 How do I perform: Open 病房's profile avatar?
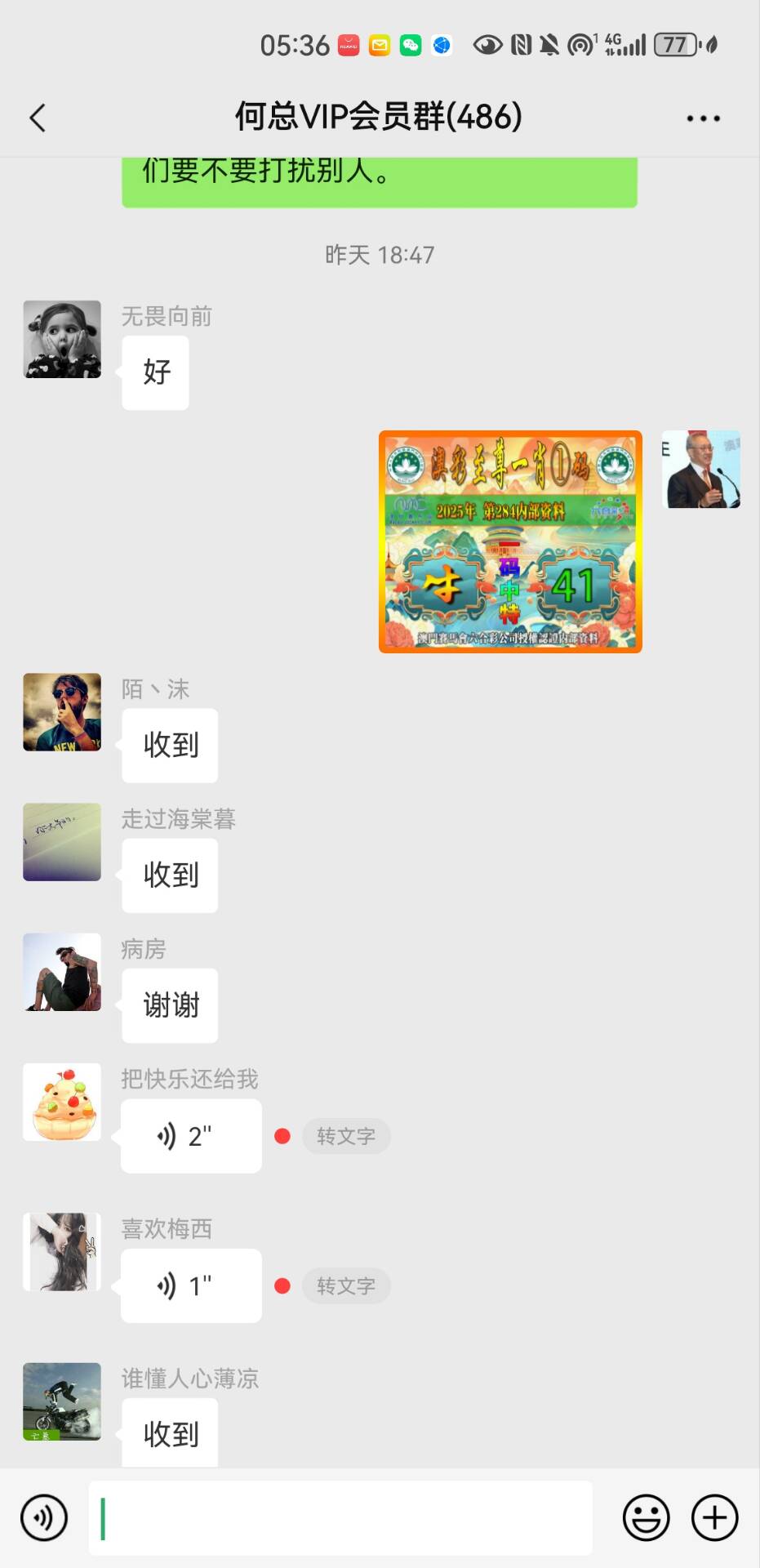(62, 972)
